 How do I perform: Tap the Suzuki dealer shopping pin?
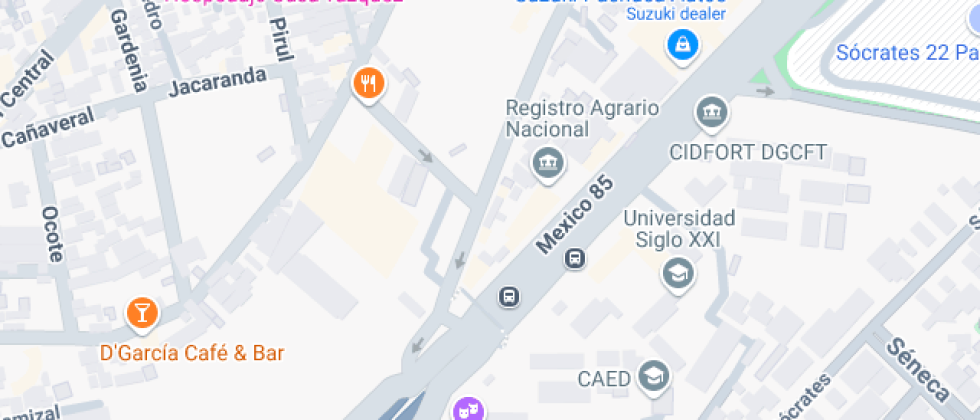point(683,43)
